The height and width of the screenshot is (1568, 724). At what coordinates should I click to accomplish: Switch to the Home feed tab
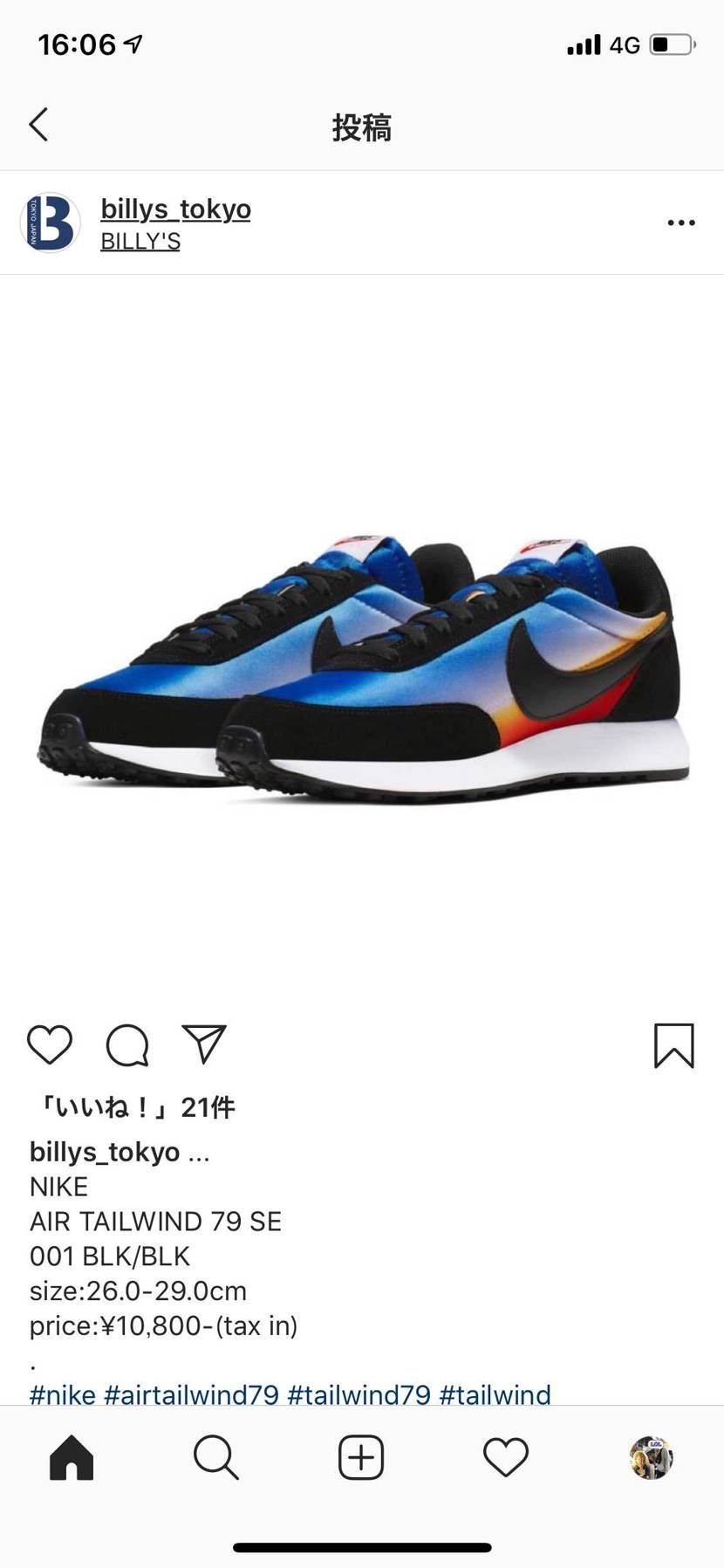[x=72, y=1457]
